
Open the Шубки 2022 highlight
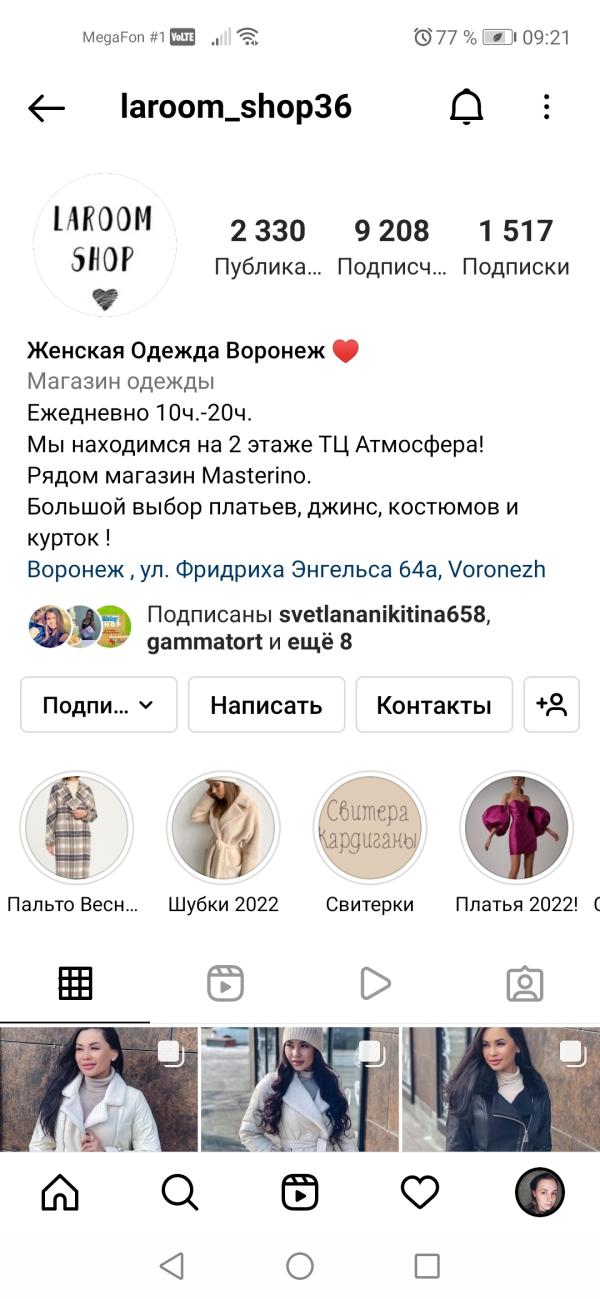(223, 827)
